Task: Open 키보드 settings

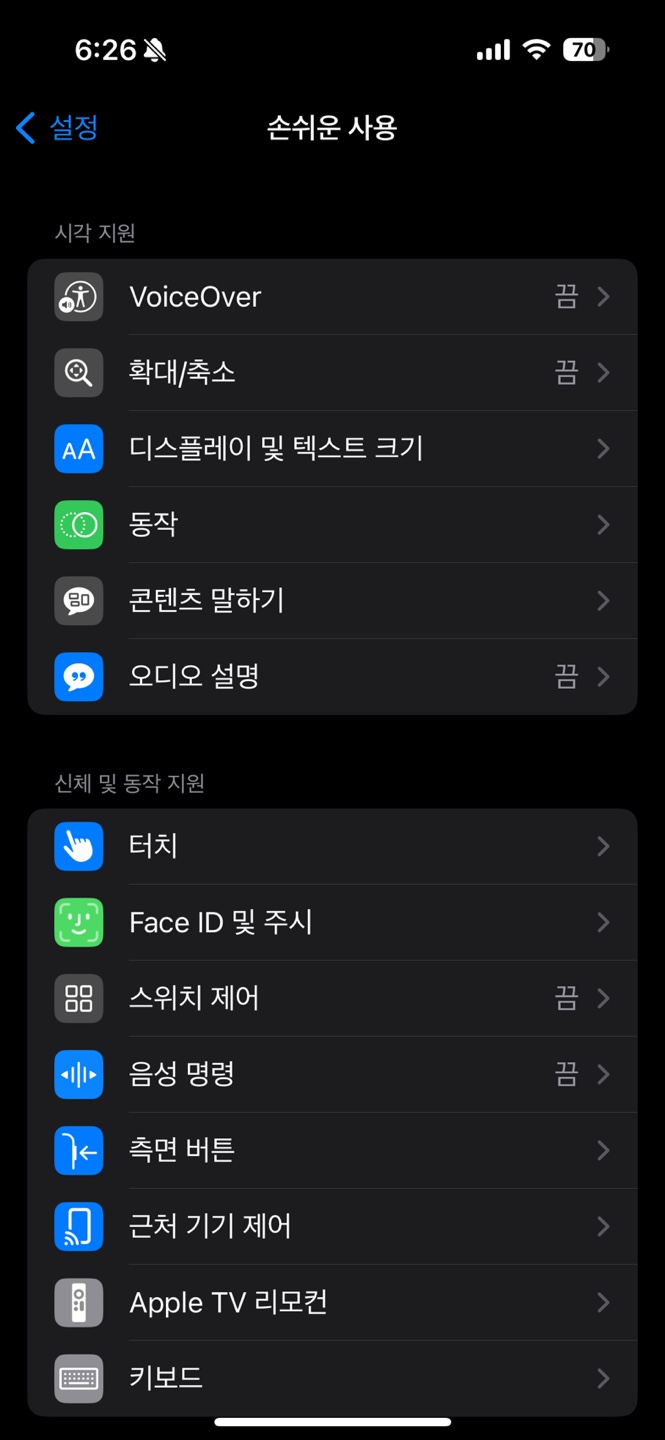Action: tap(332, 1379)
